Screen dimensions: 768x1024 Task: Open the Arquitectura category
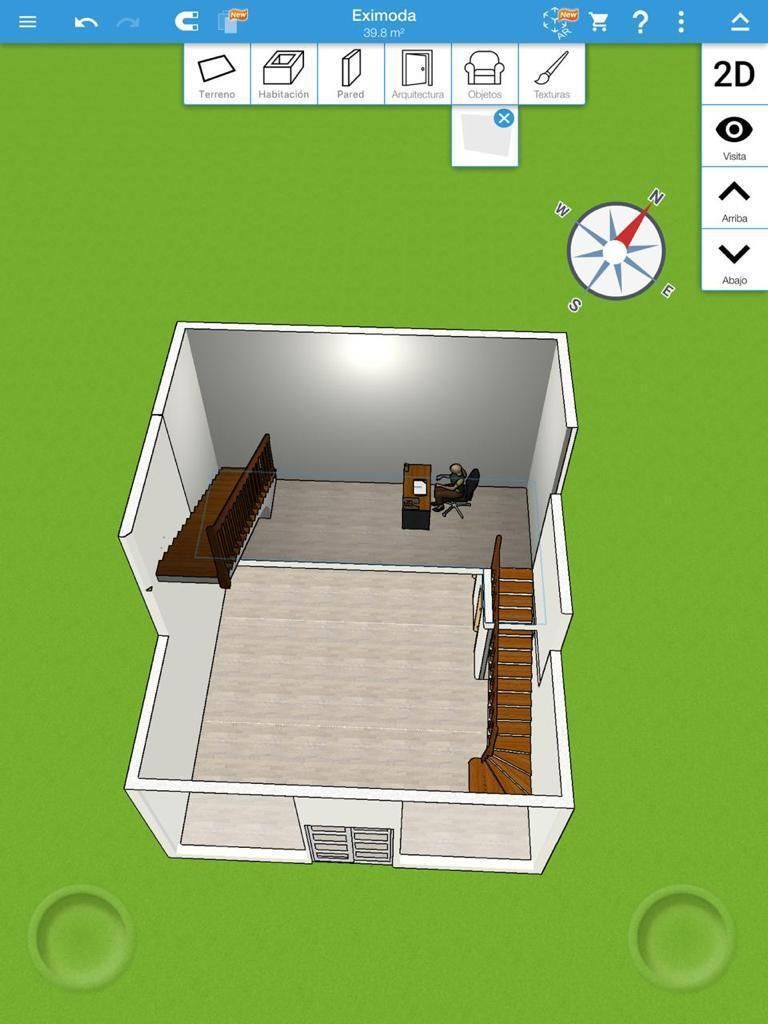418,74
